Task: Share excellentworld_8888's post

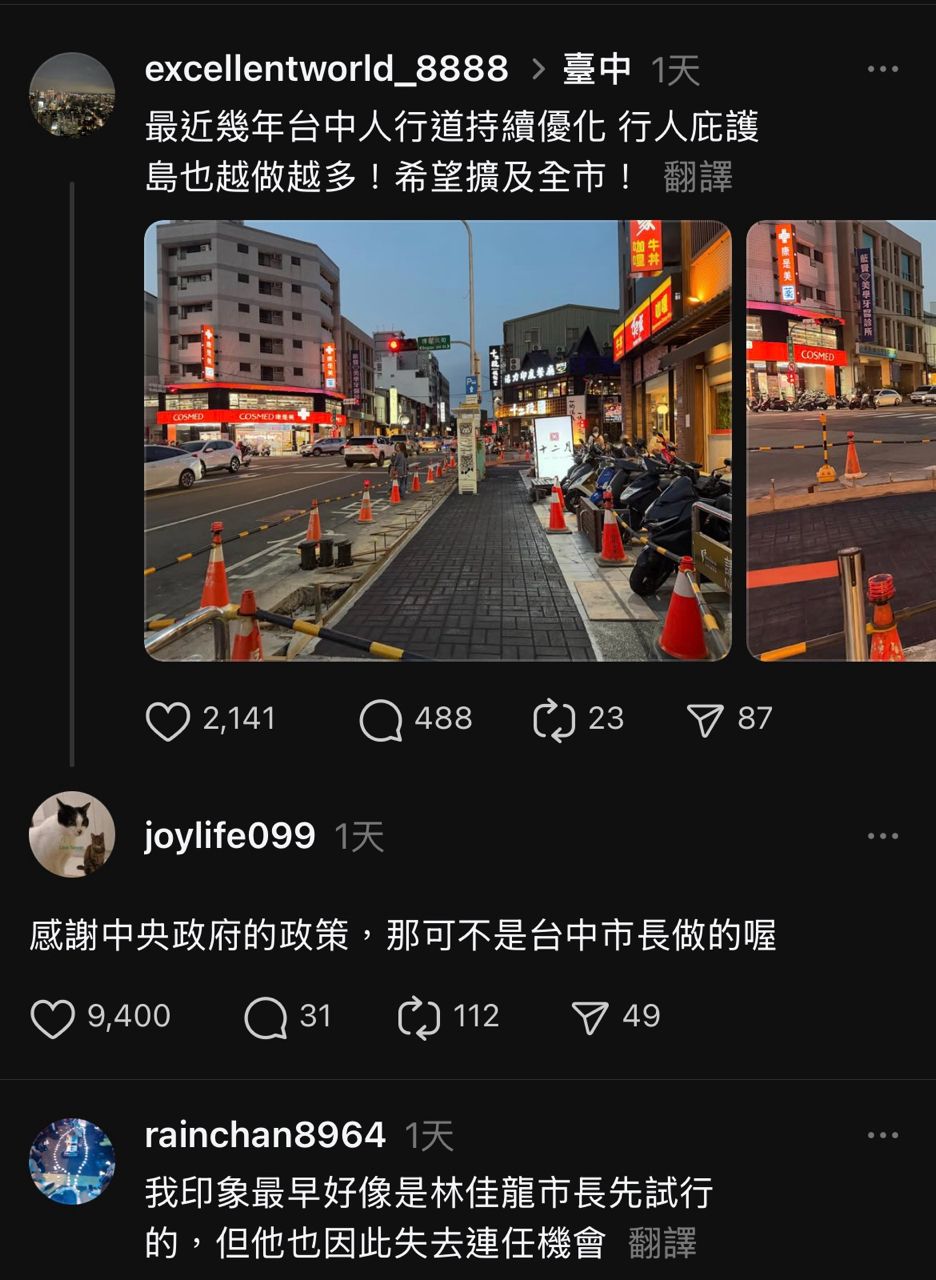Action: [x=705, y=719]
